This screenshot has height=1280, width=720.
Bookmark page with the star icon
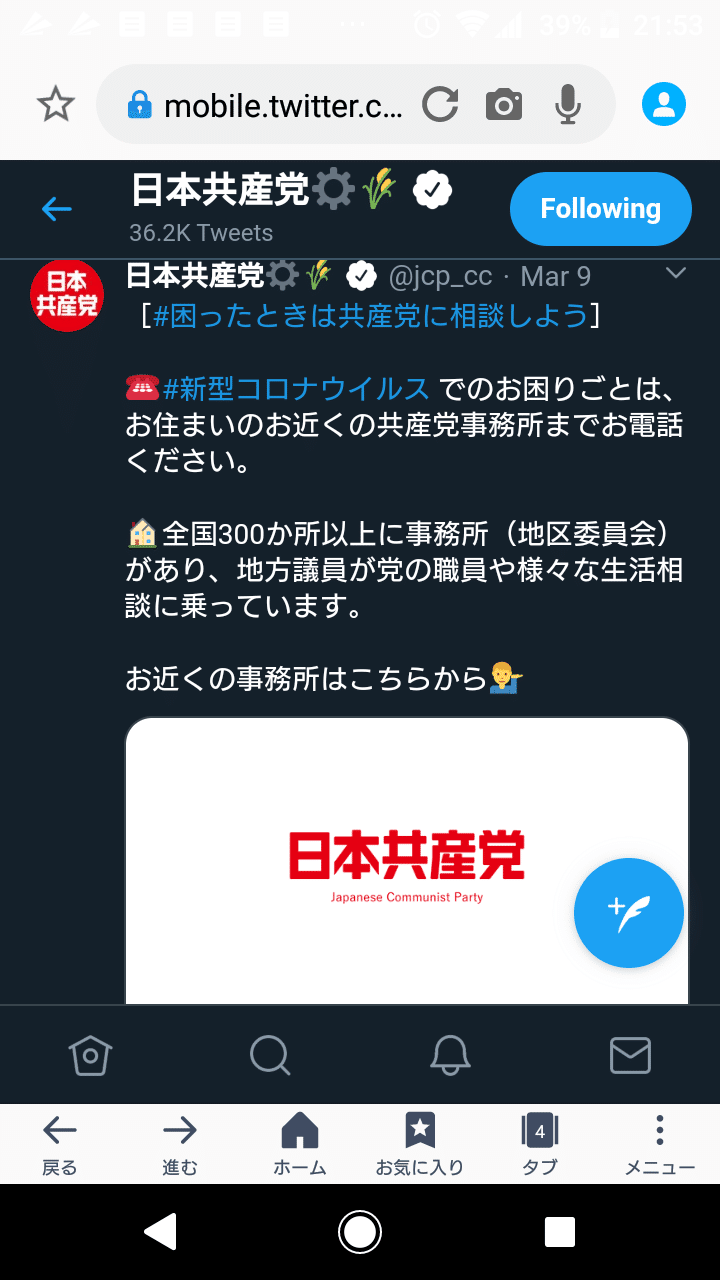coord(55,102)
